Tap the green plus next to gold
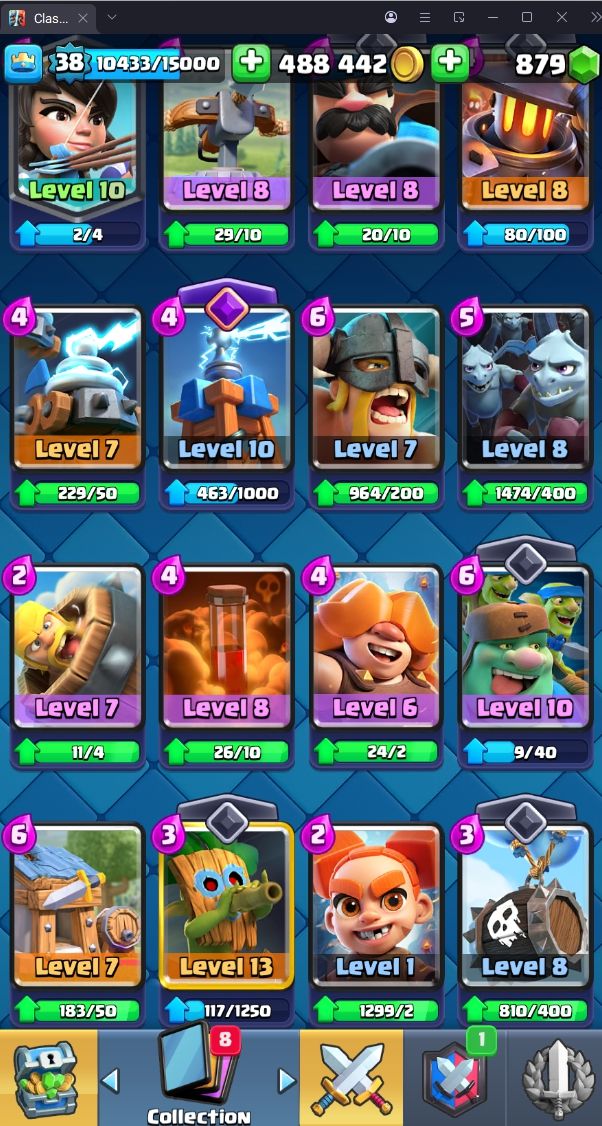This screenshot has width=602, height=1126. [x=251, y=63]
